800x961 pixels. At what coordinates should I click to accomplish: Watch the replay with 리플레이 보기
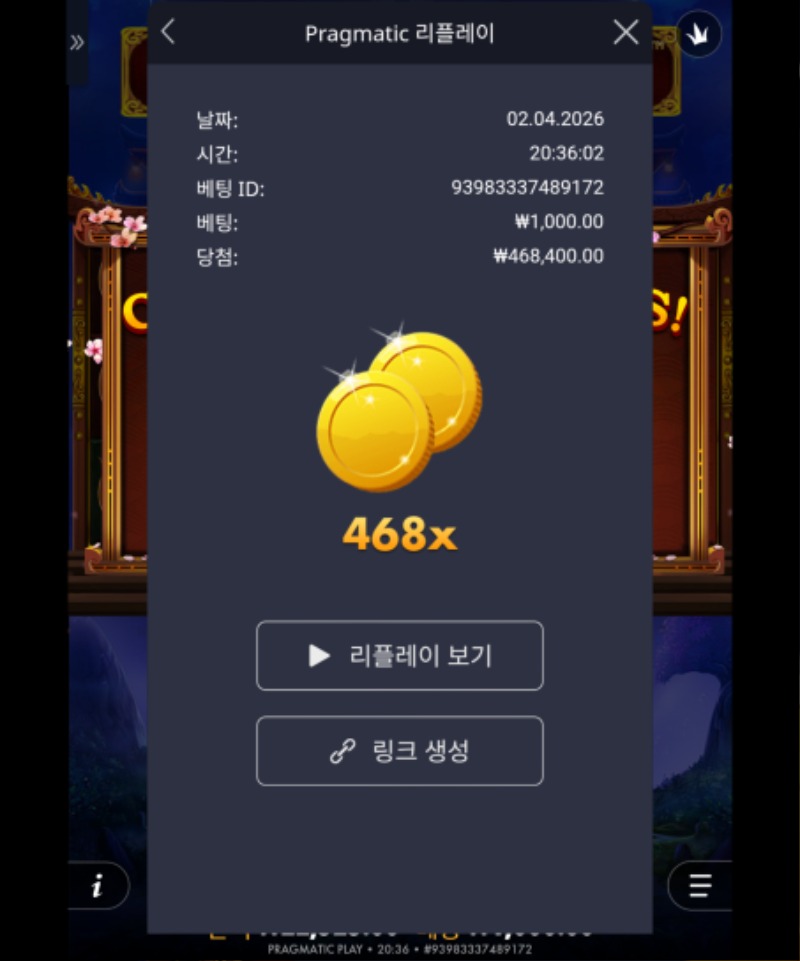pos(399,656)
